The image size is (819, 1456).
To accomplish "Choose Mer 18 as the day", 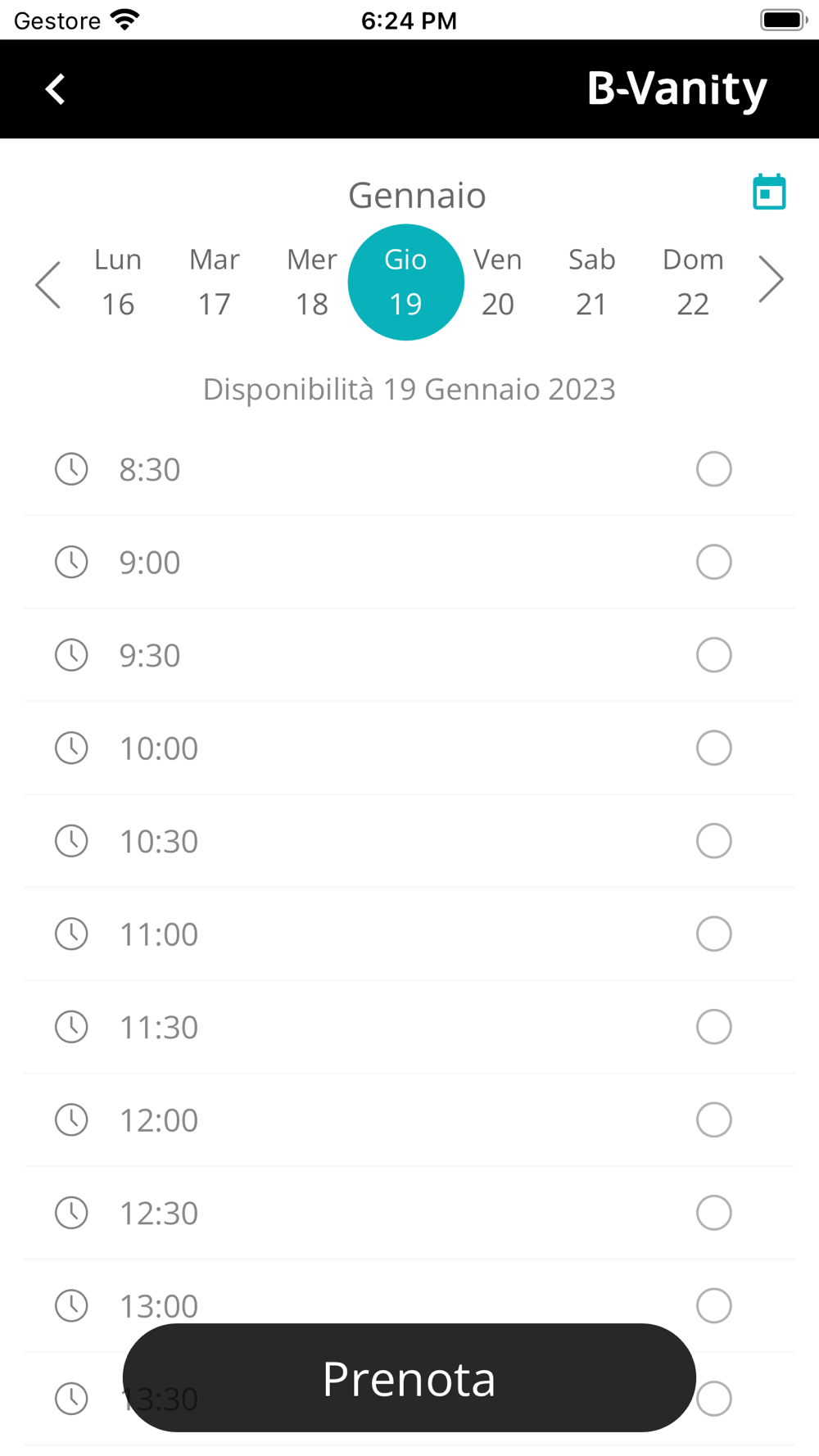I will pos(312,282).
